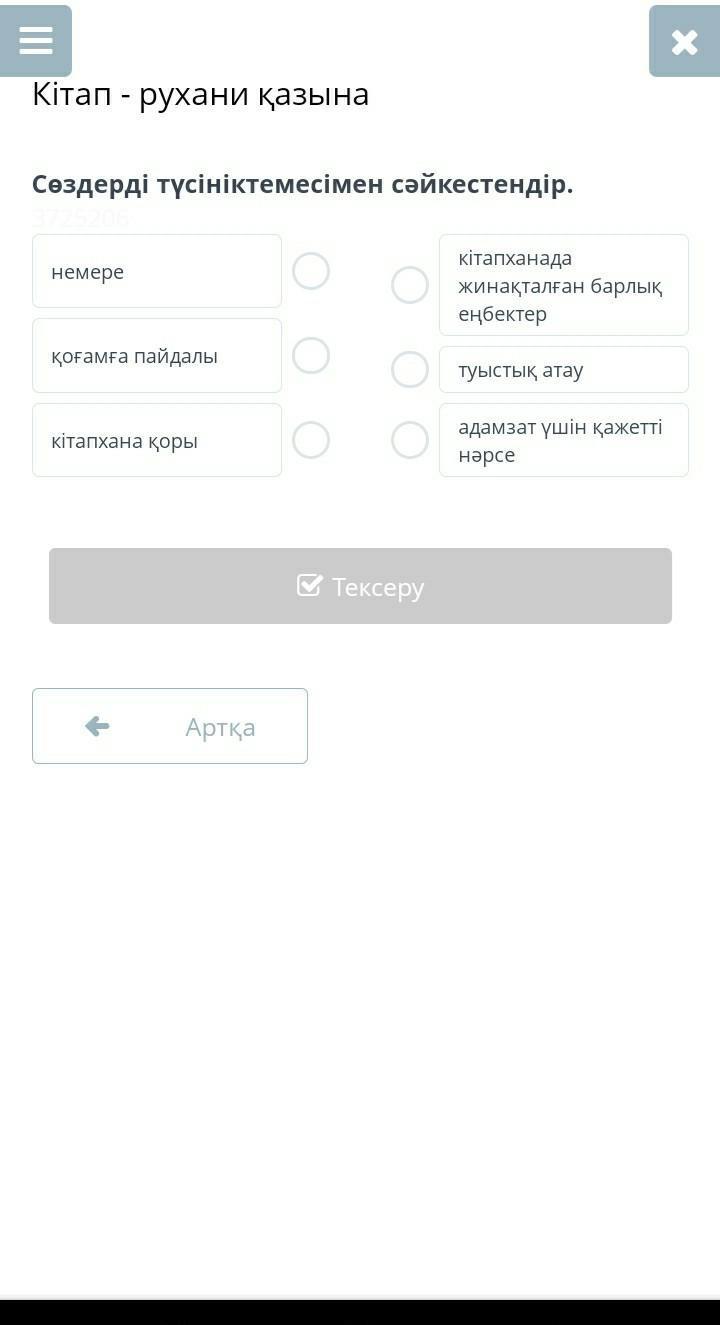Screen dimensions: 720x1325
Task: Open the hamburger menu
Action: tap(36, 41)
